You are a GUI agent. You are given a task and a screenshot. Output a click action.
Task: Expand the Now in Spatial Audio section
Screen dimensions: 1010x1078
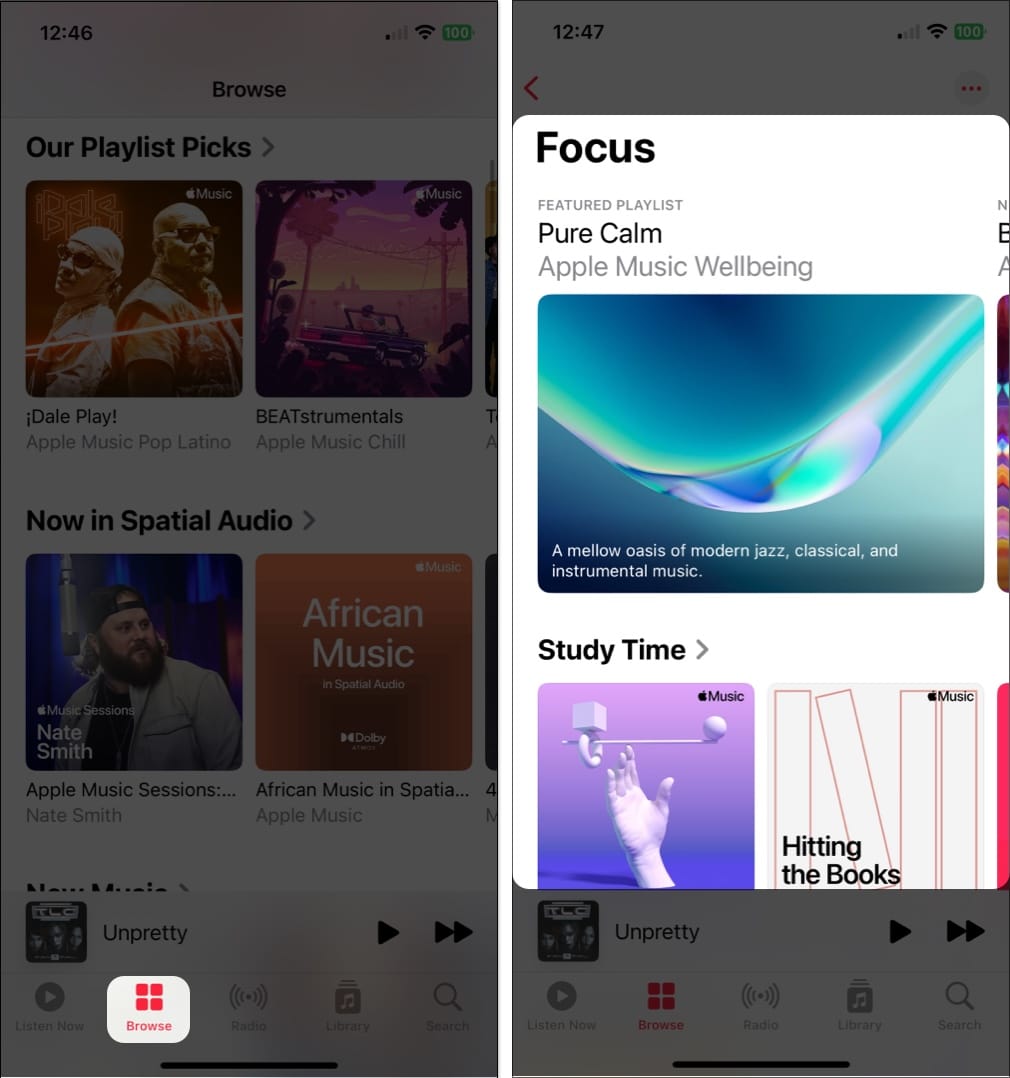click(170, 520)
